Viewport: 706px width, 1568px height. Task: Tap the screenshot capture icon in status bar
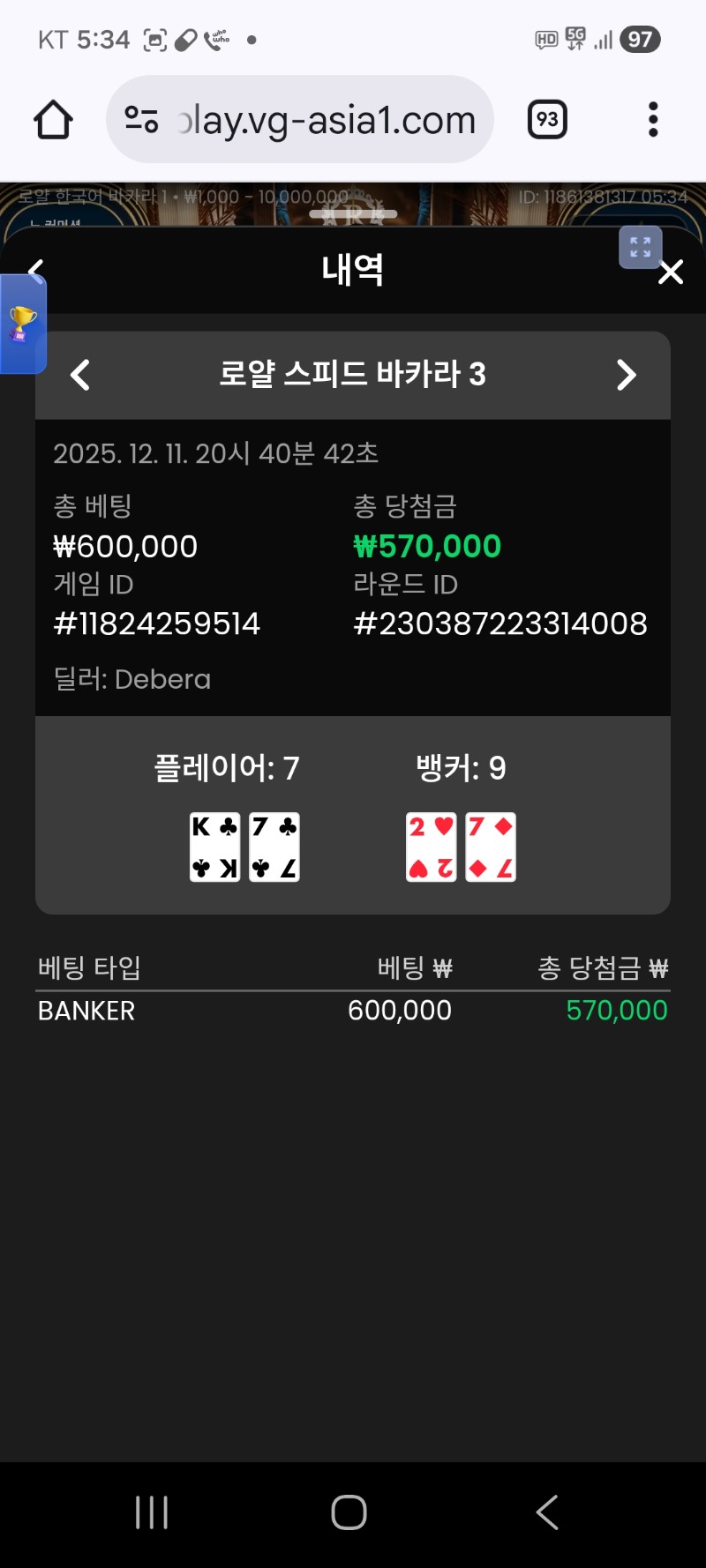(x=154, y=39)
